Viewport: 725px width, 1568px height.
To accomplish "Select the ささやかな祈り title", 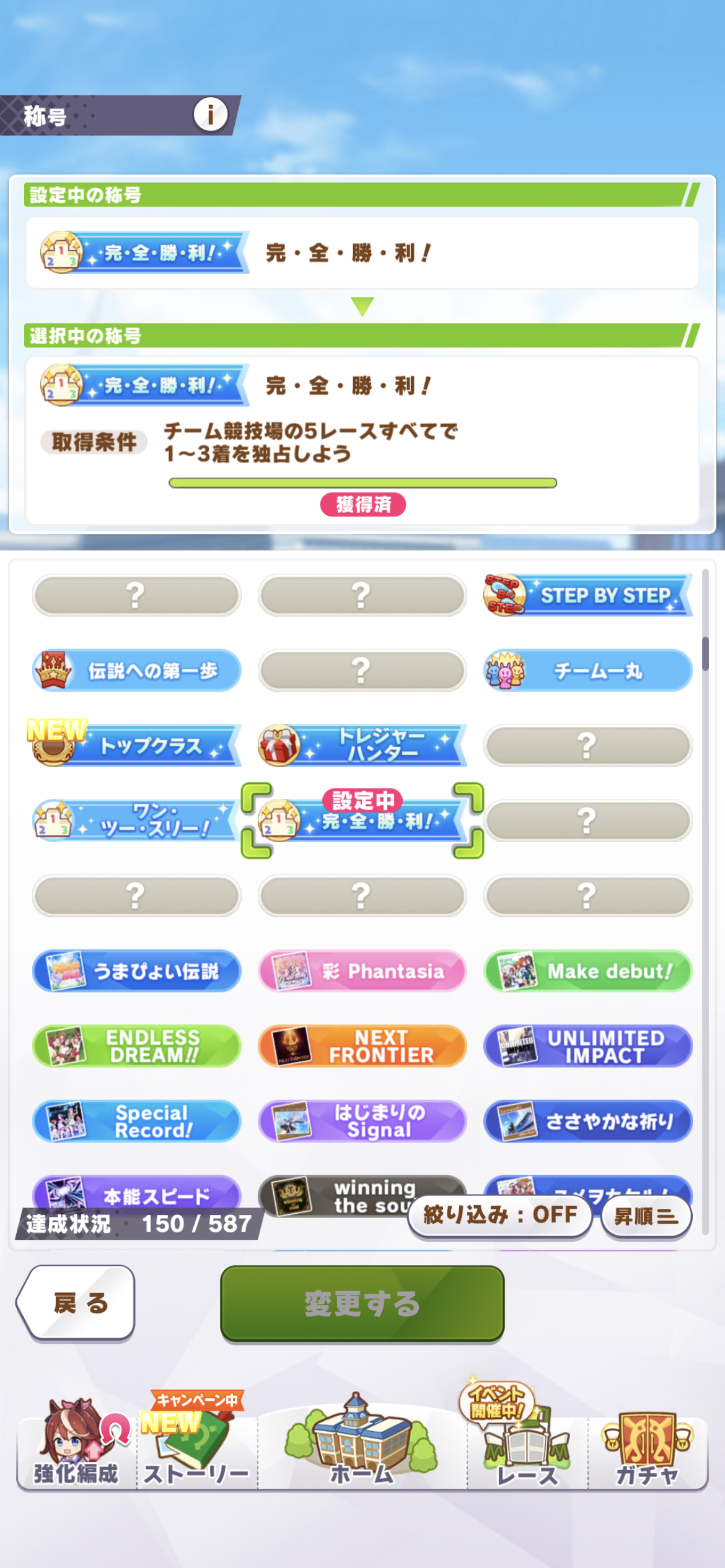I will [x=587, y=1122].
